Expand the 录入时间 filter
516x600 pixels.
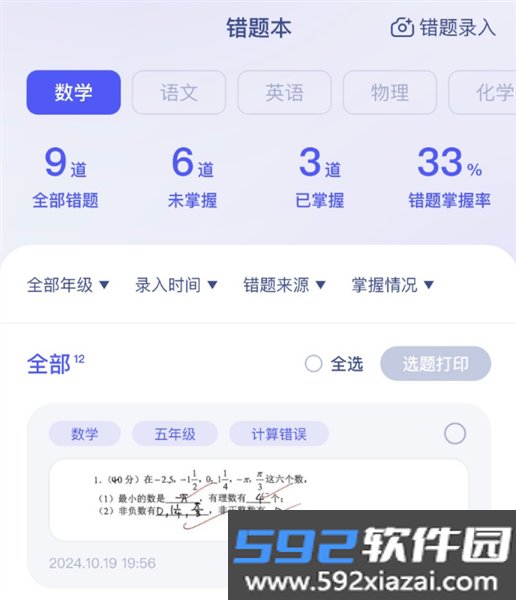(x=176, y=285)
